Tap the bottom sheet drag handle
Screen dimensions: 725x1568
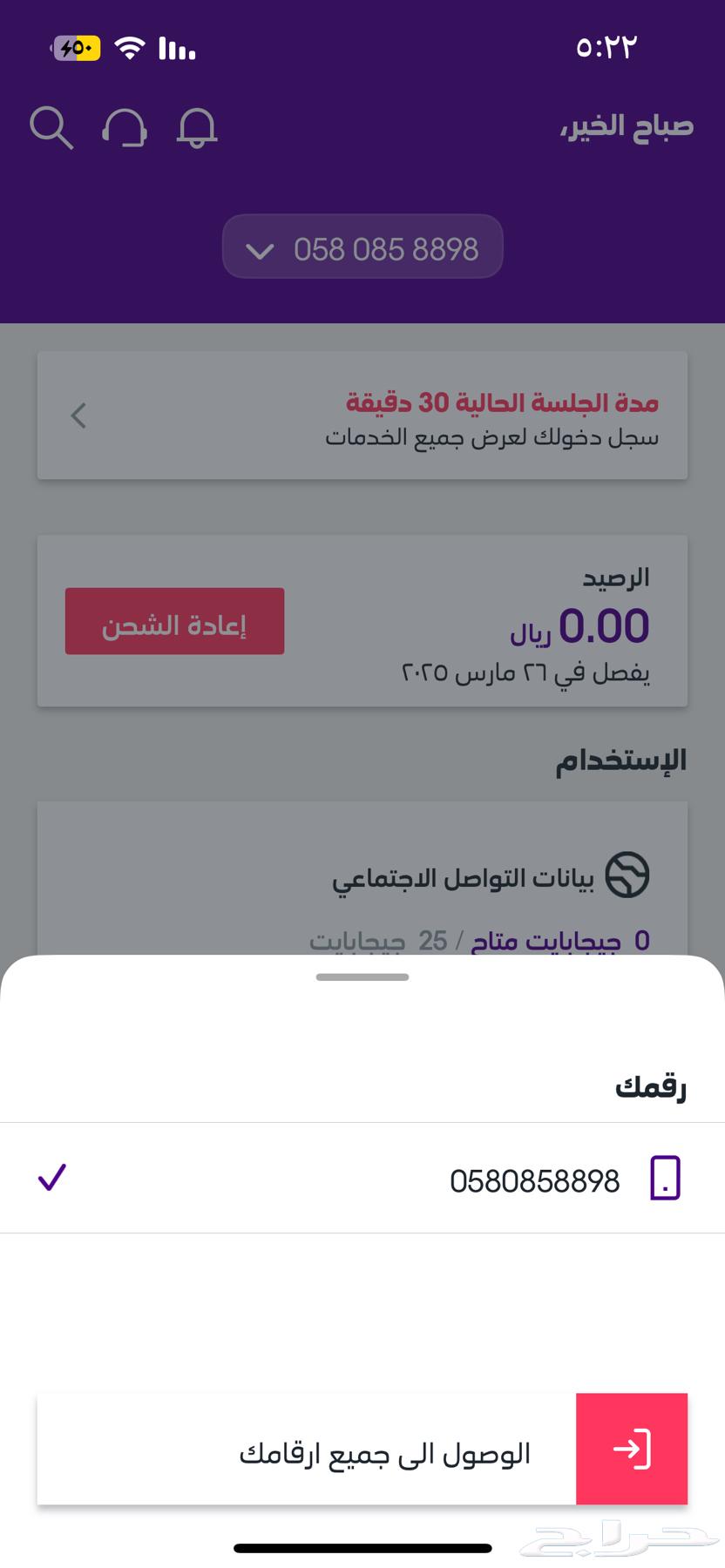pos(362,977)
